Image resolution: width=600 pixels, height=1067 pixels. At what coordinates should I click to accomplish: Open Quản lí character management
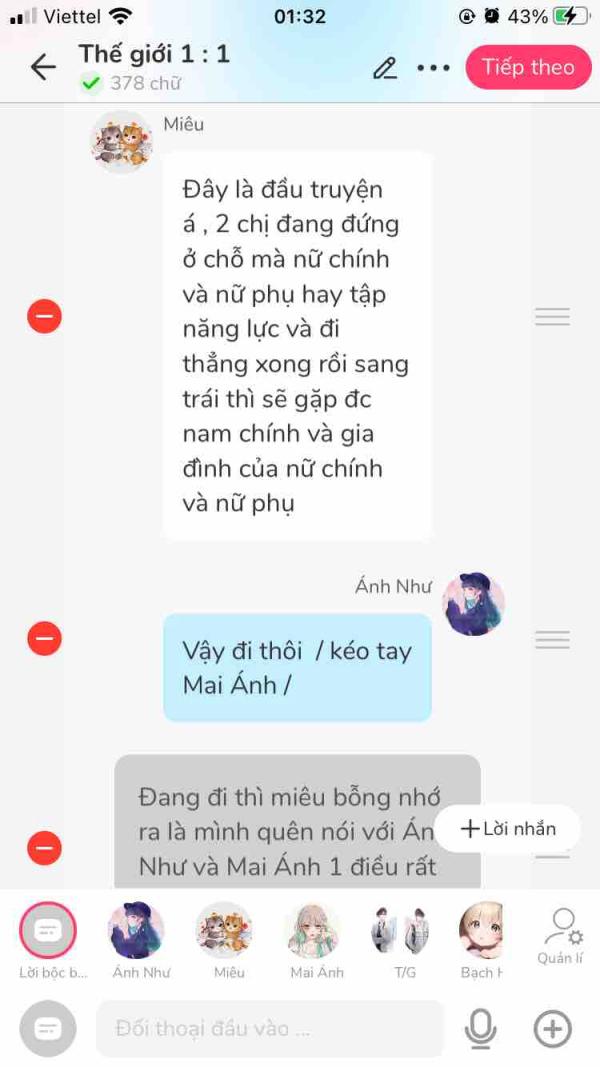click(560, 936)
